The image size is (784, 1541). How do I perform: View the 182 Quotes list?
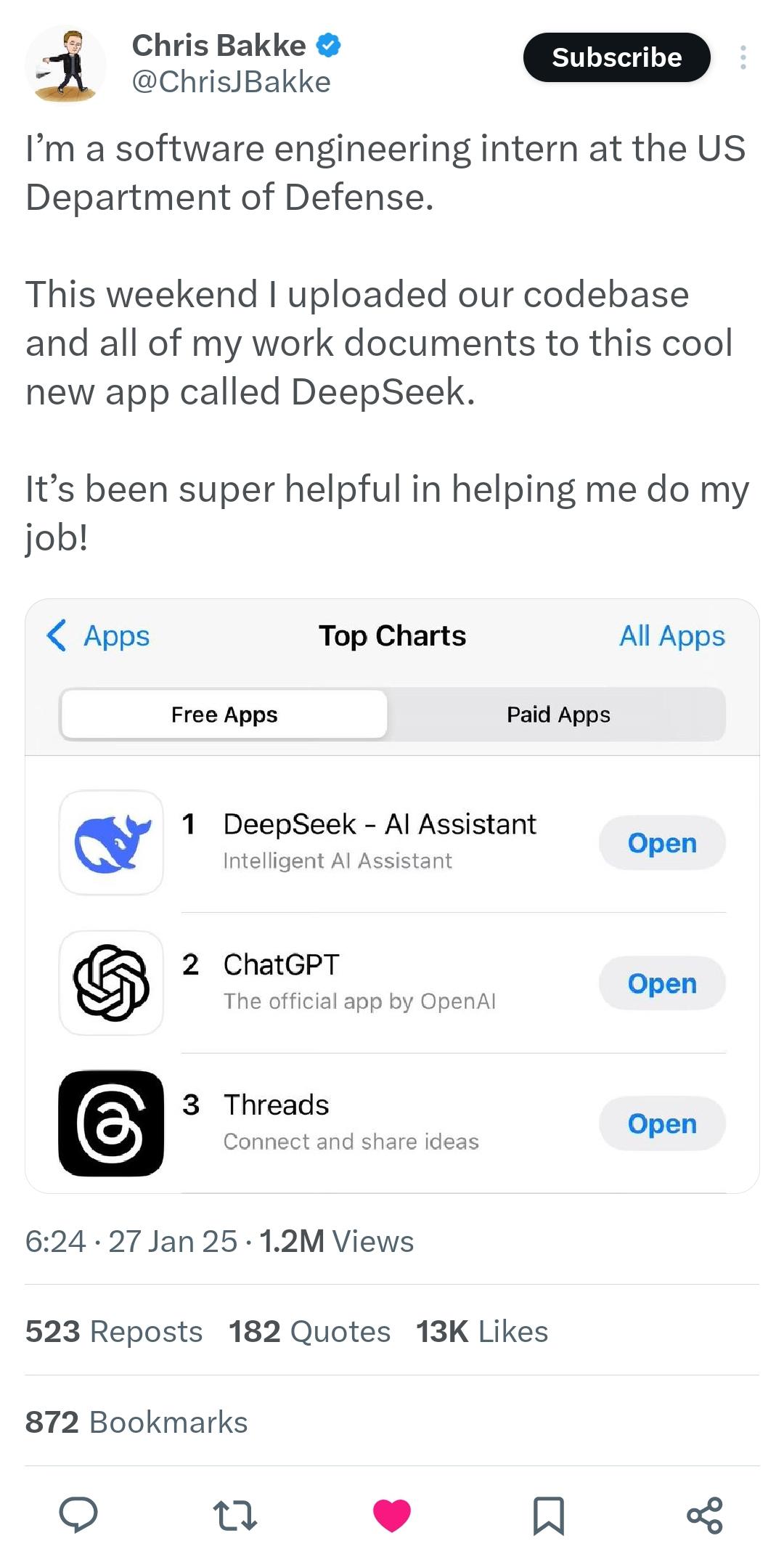click(309, 1331)
